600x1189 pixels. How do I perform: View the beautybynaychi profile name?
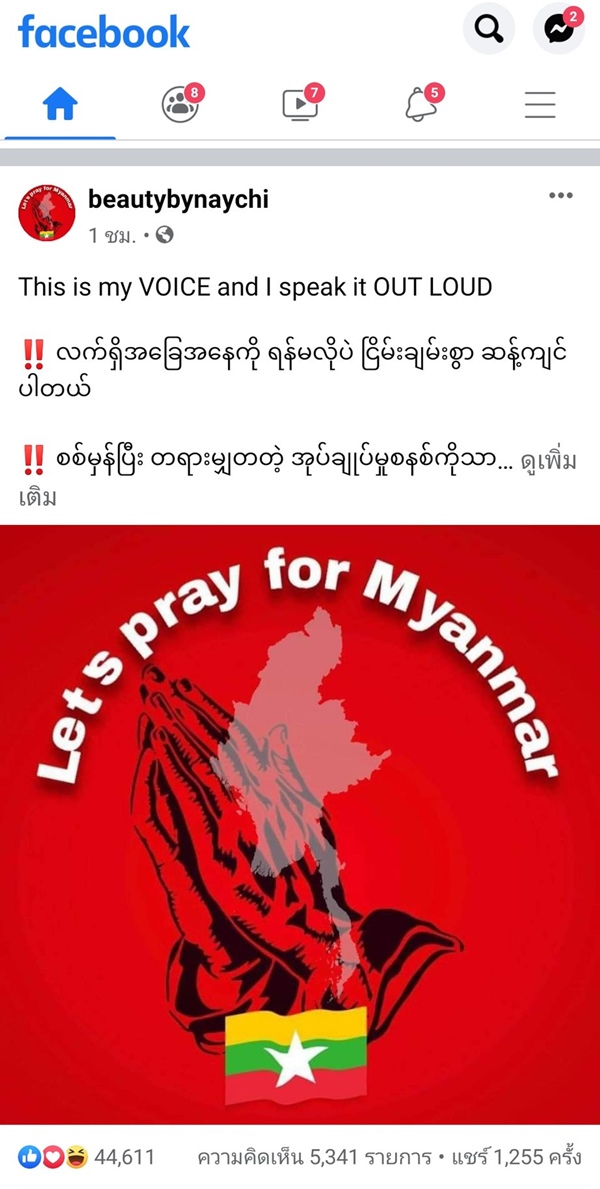(178, 199)
